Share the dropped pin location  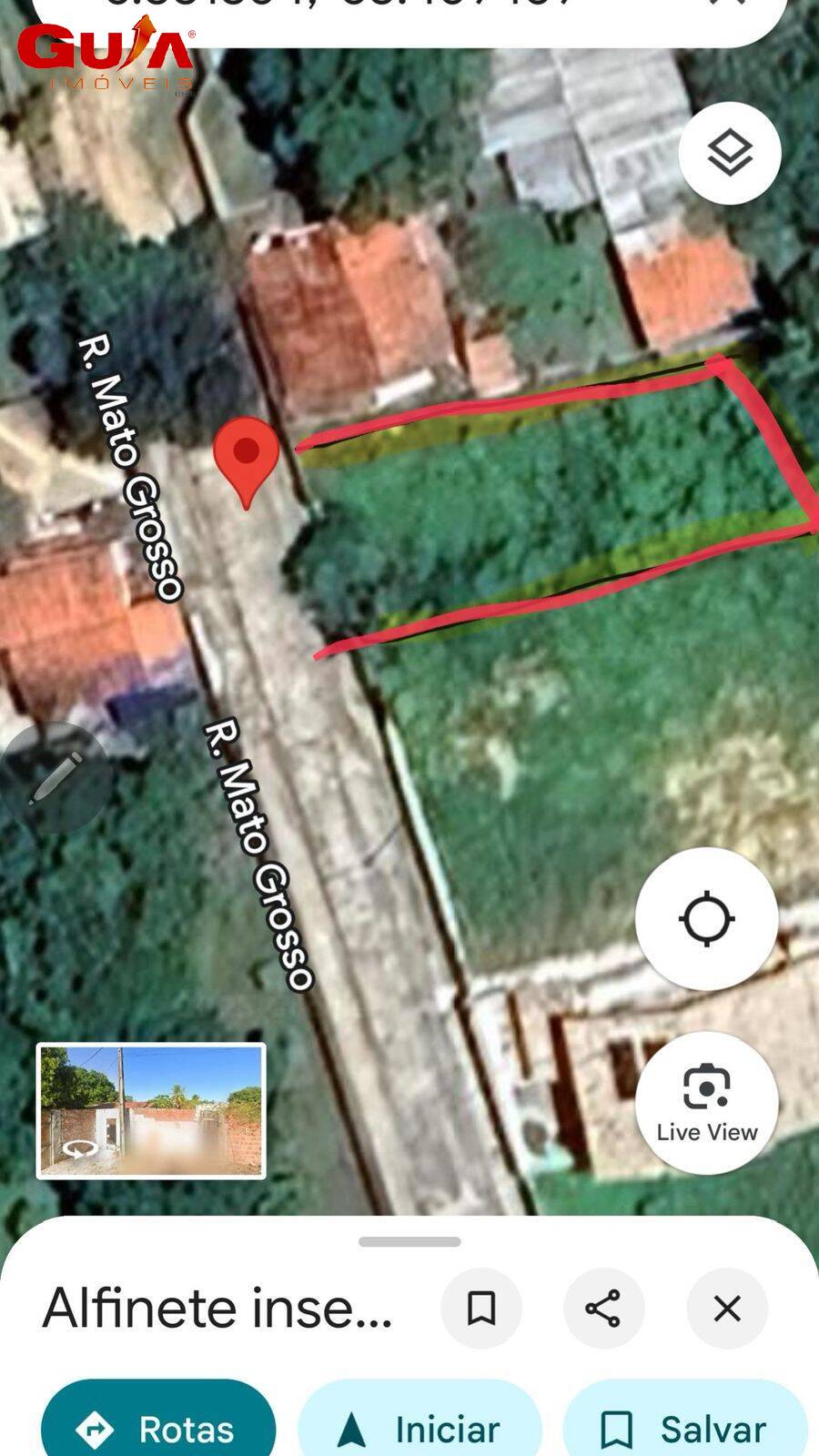click(603, 1309)
